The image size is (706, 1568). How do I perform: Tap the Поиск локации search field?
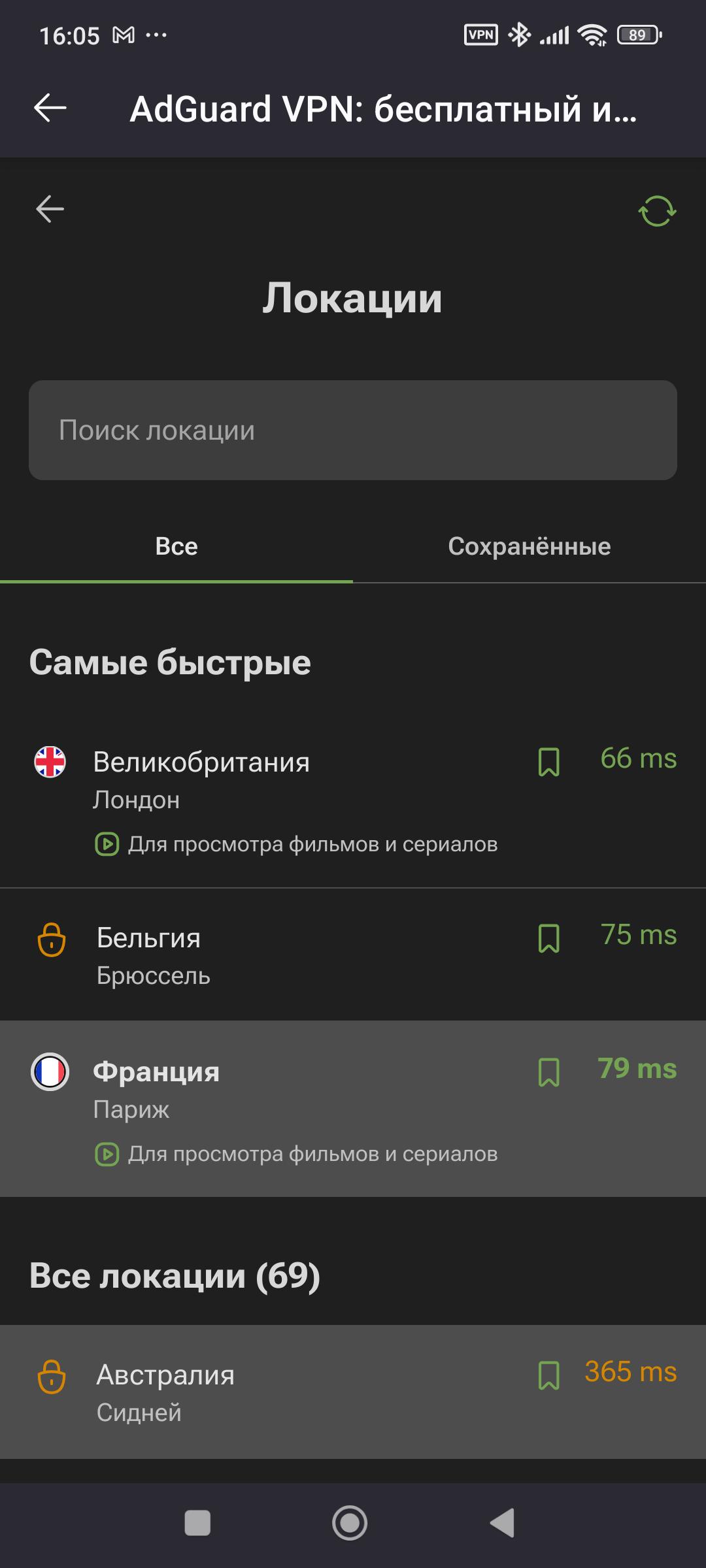click(353, 431)
